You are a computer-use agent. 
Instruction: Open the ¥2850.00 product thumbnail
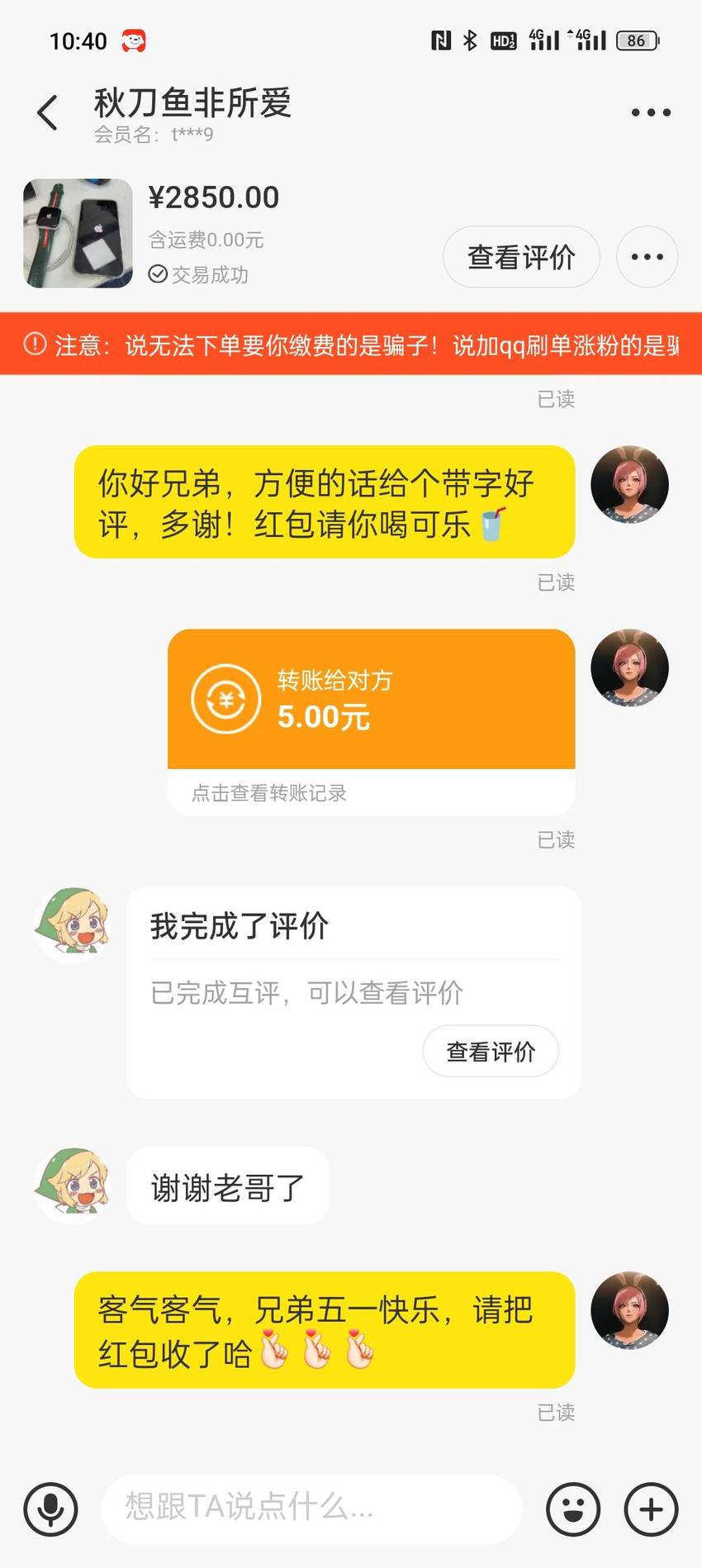(x=78, y=233)
